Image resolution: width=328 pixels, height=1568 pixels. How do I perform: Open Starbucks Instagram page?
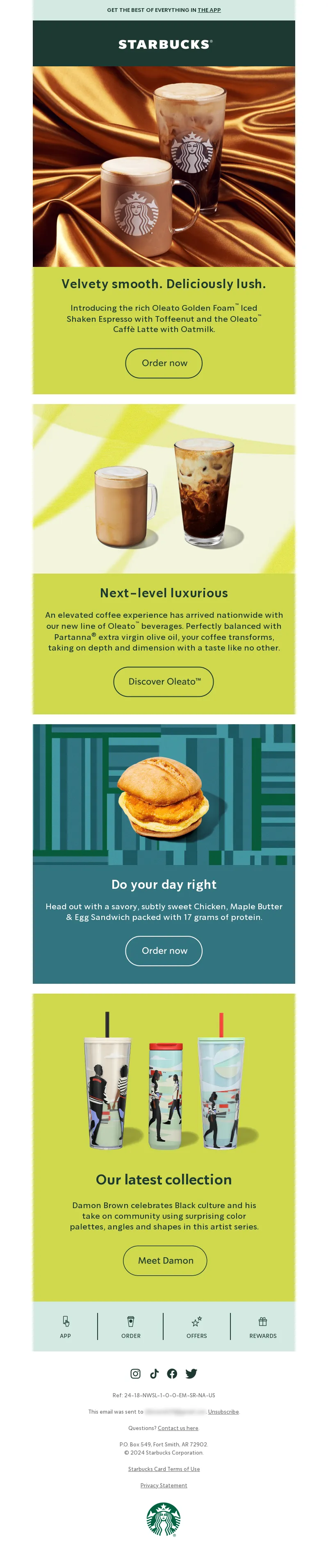point(135,1373)
